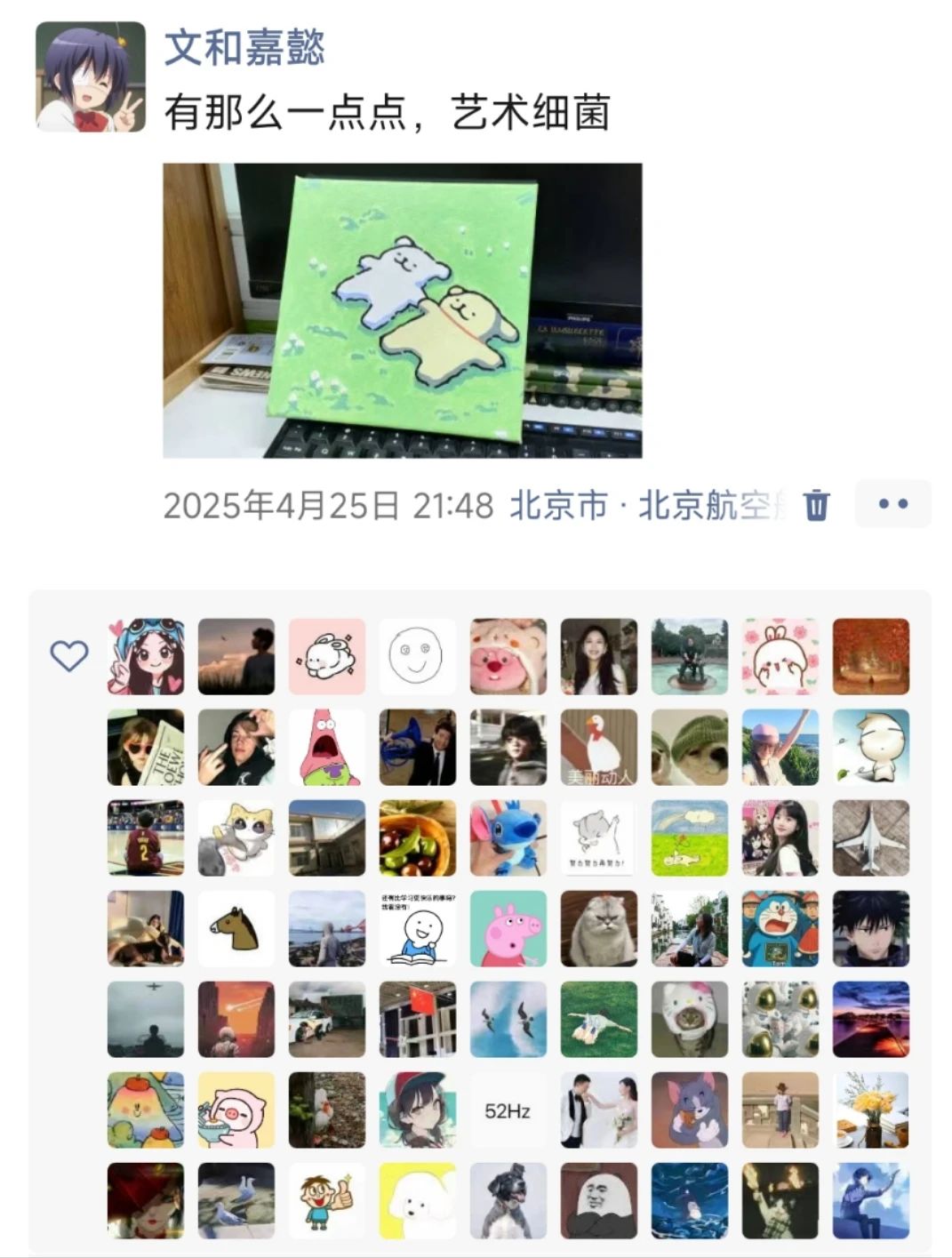
Task: Open the wedding couple avatar's profile
Action: [598, 1110]
